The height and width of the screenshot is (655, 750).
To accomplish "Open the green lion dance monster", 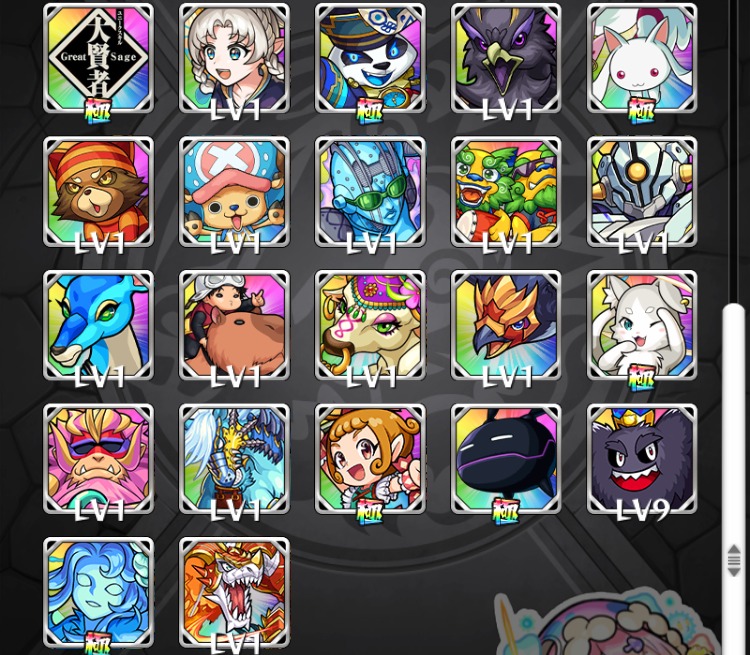I will pyautogui.click(x=506, y=192).
